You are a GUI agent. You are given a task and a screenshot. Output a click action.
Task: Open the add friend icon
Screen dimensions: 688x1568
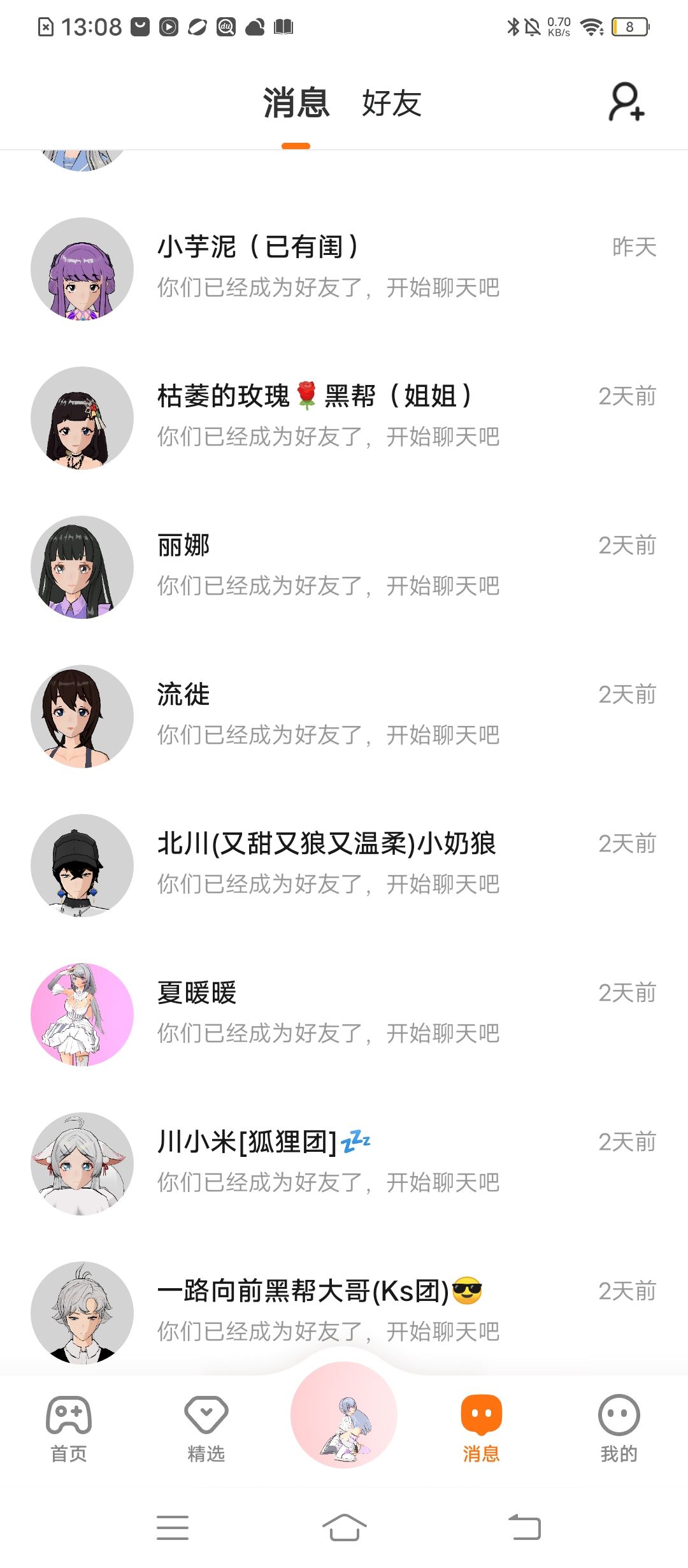pos(627,102)
